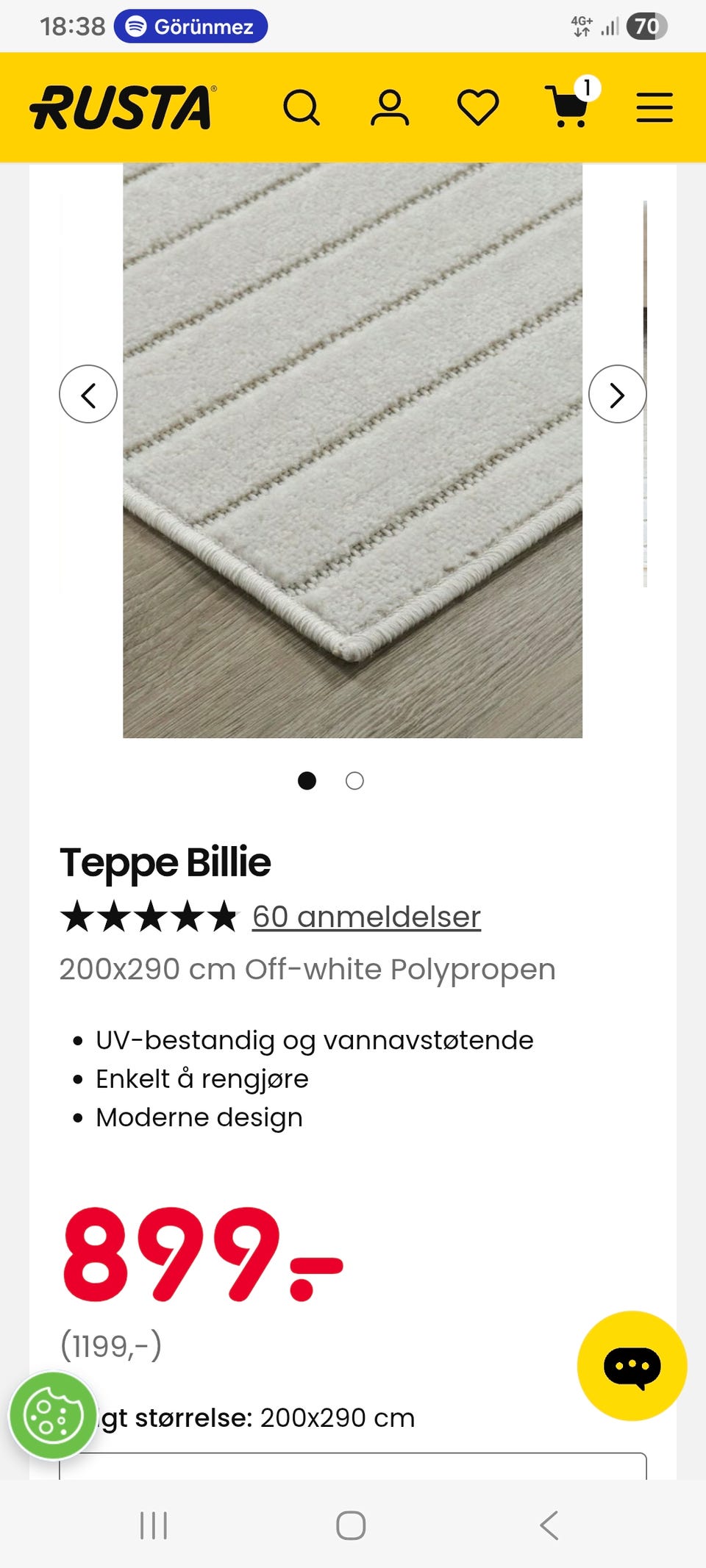Open the hamburger navigation menu
Viewport: 706px width, 1568px height.
[x=653, y=108]
